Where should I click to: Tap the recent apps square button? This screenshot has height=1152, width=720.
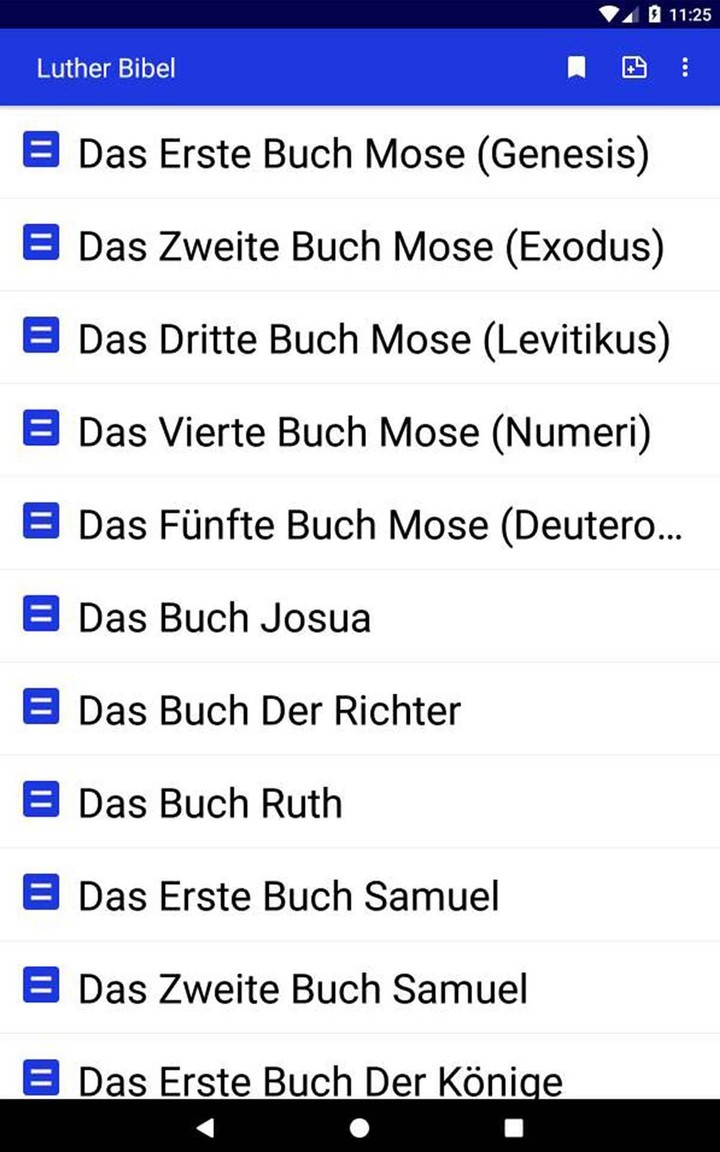pos(513,1128)
